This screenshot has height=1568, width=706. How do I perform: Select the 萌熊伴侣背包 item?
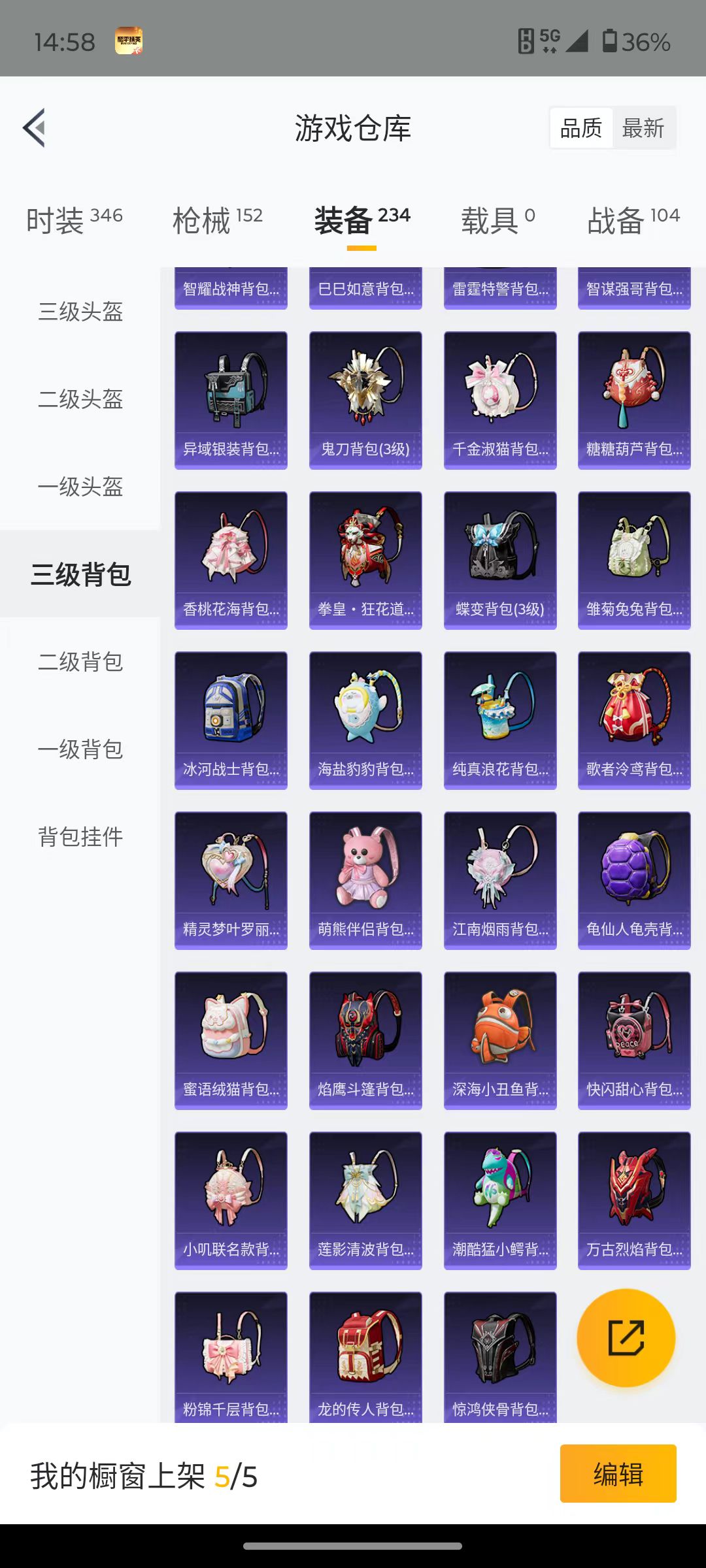(x=365, y=881)
